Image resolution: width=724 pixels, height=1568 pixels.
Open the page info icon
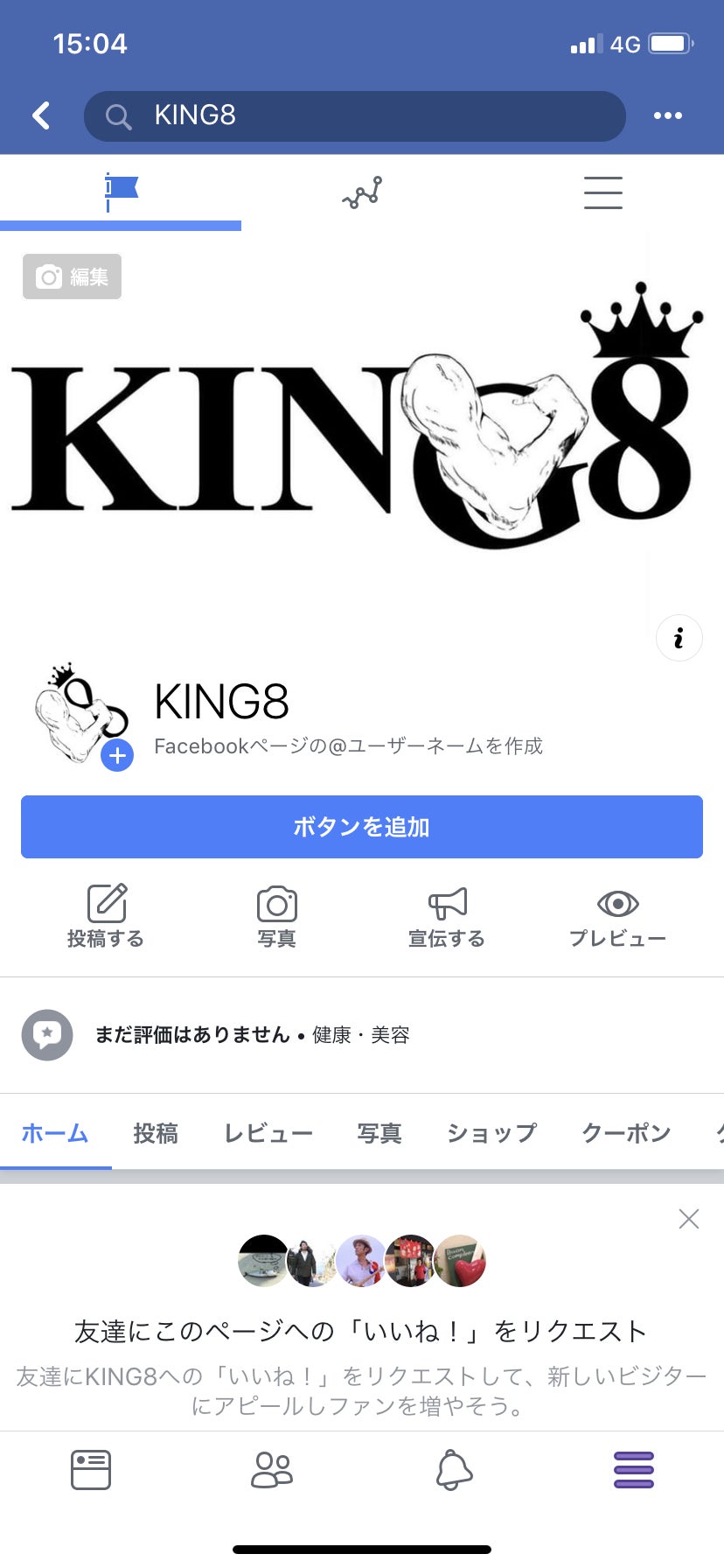click(679, 638)
